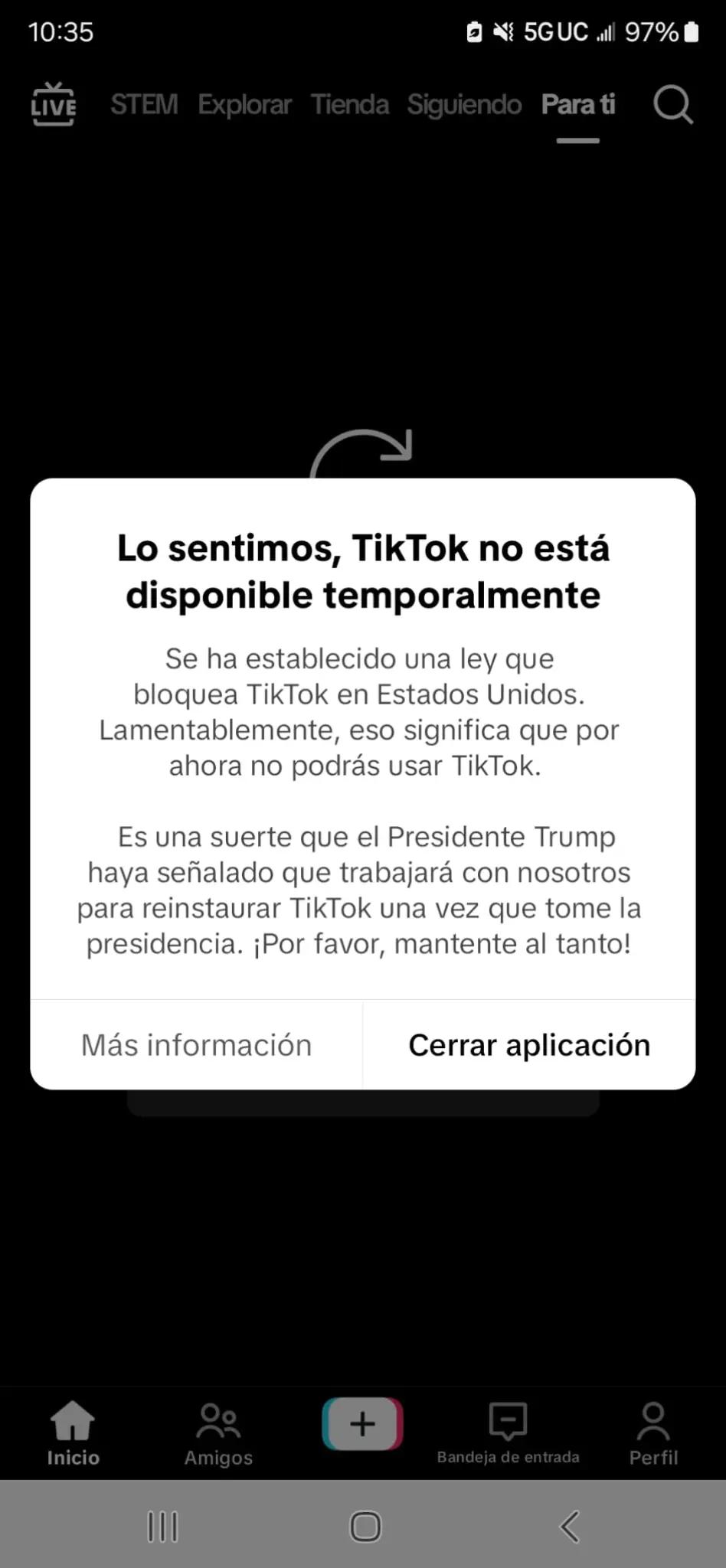The height and width of the screenshot is (1568, 726).
Task: Go to the Perfil tab
Action: point(653,1433)
